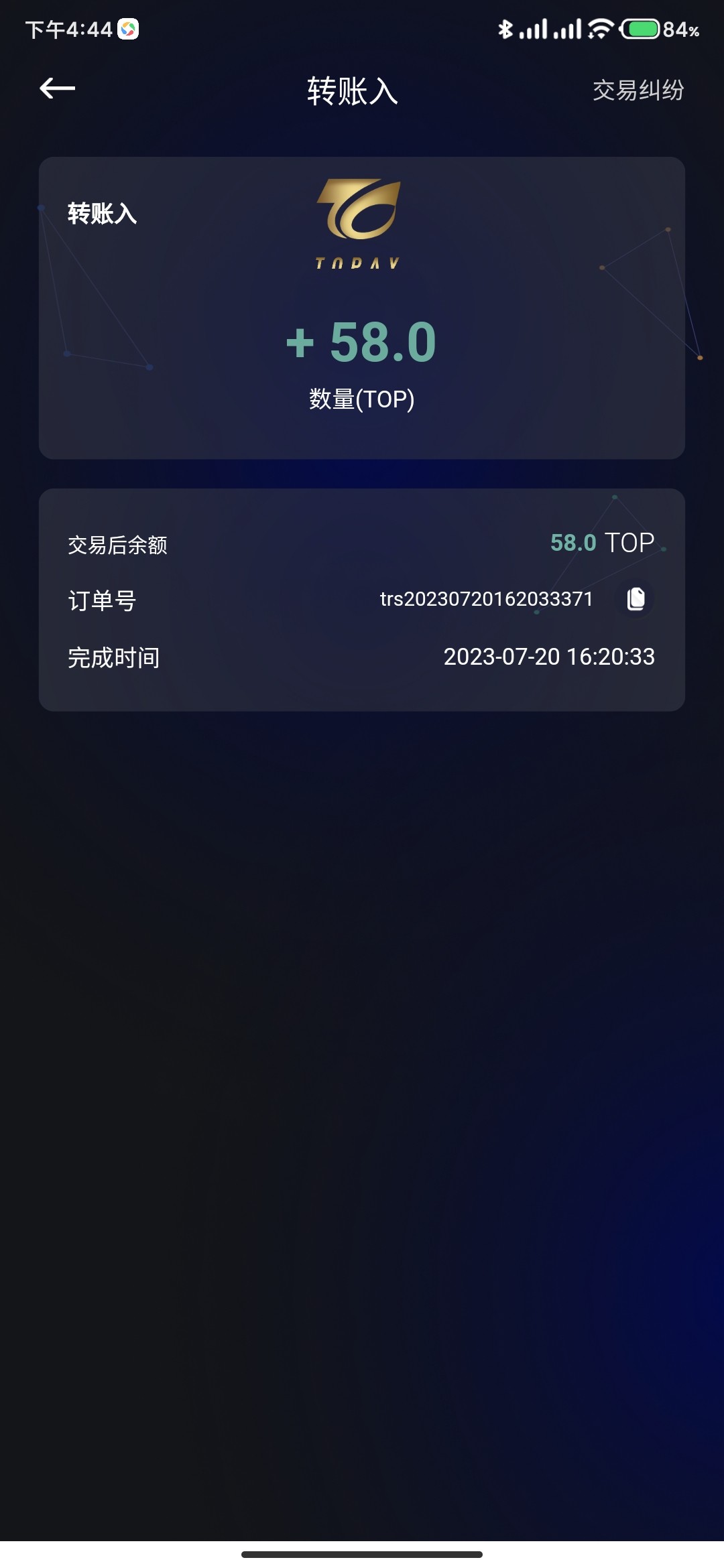The width and height of the screenshot is (724, 1568).
Task: Tap the 转账入 title in the header
Action: tap(352, 92)
